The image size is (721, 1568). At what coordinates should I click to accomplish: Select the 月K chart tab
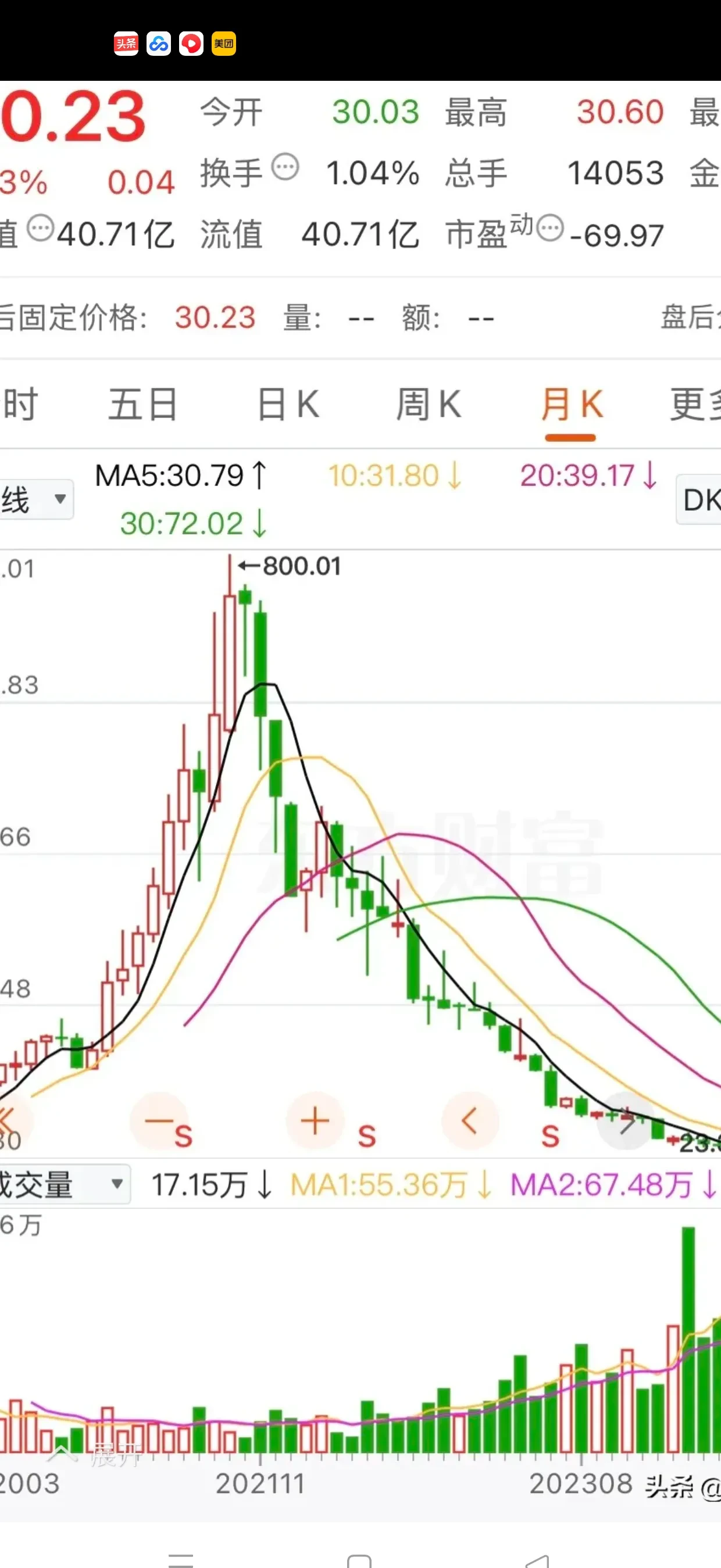tap(571, 405)
